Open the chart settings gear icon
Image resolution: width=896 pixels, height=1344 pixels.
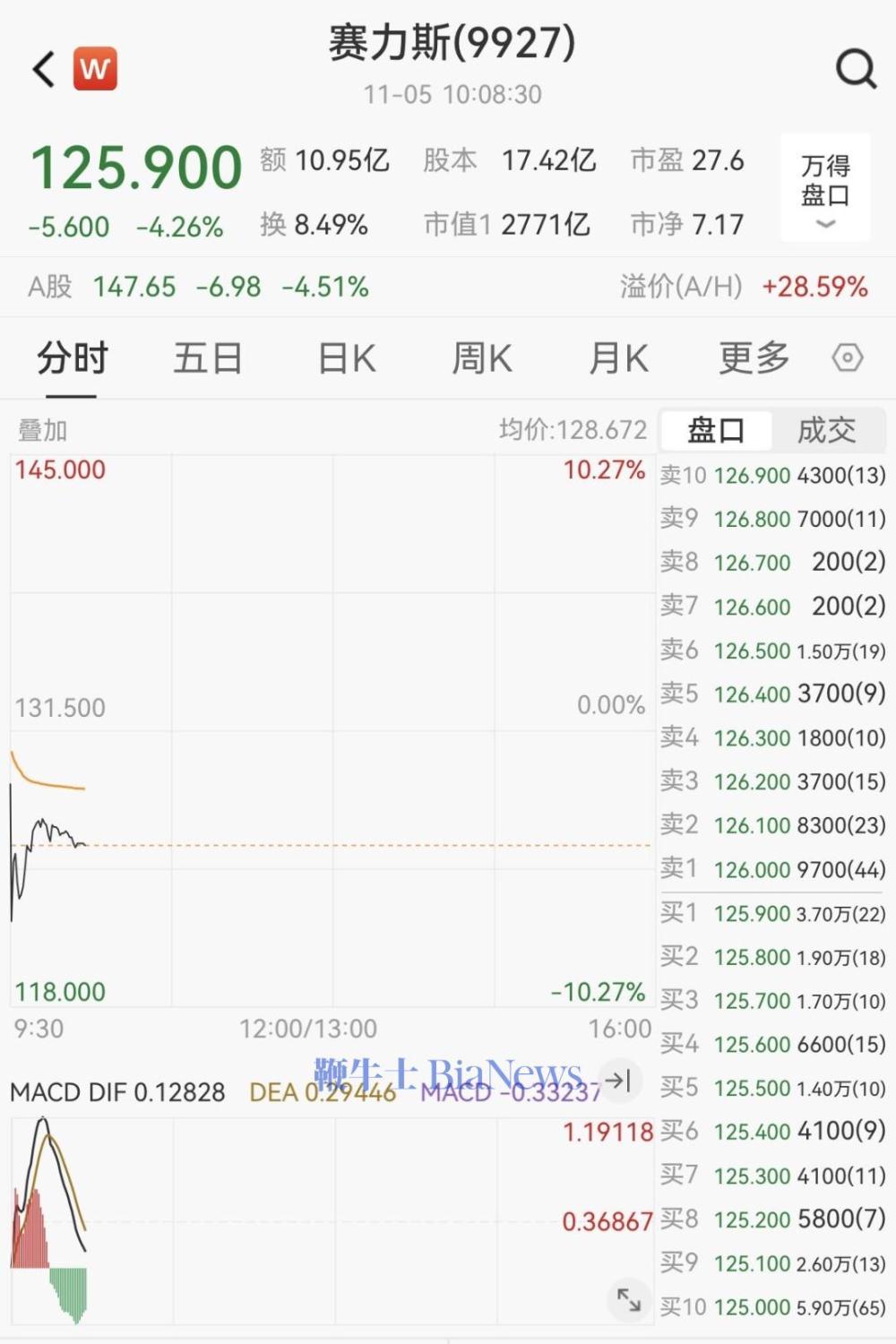point(846,358)
